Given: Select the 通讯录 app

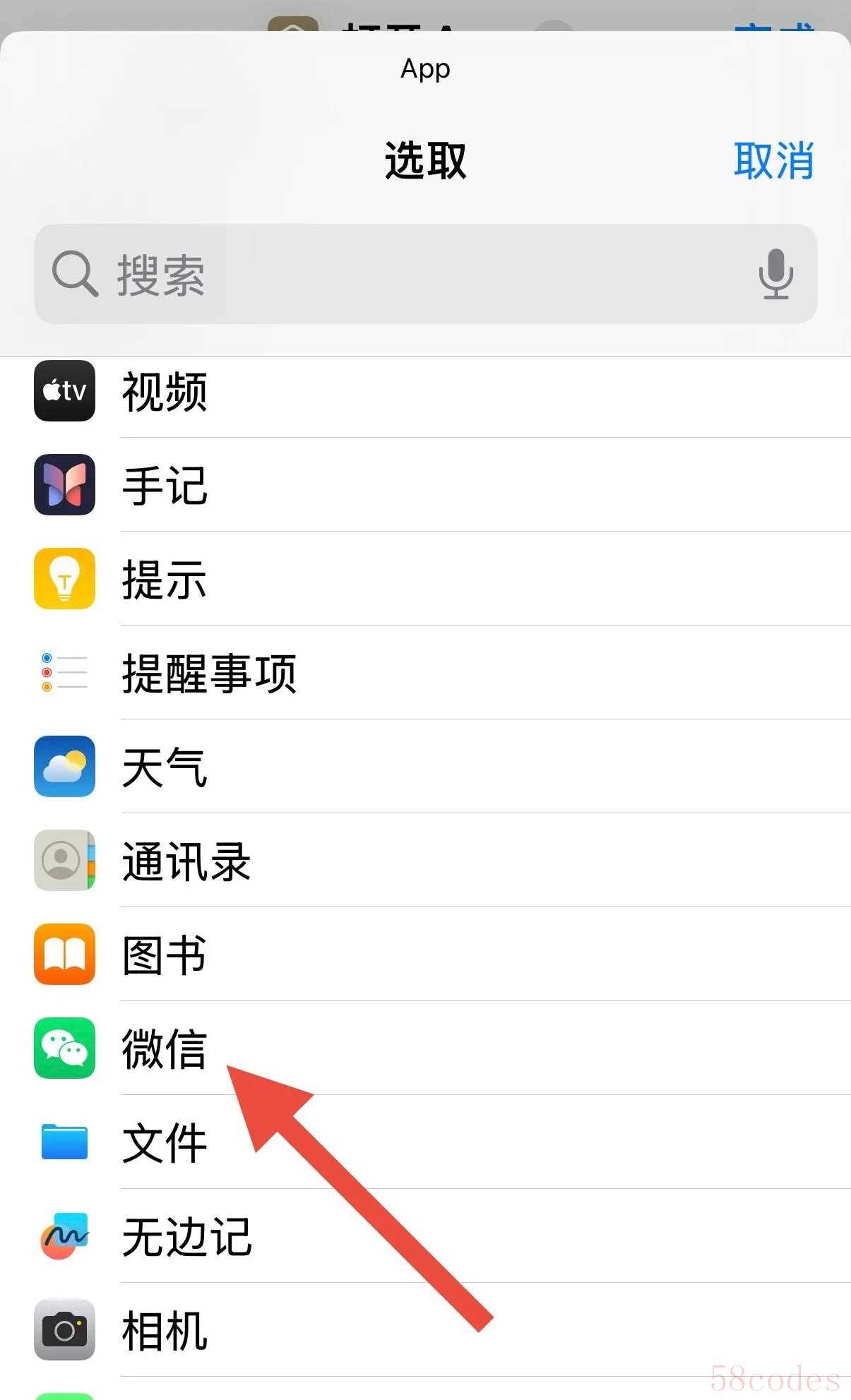Looking at the screenshot, I should point(186,861).
